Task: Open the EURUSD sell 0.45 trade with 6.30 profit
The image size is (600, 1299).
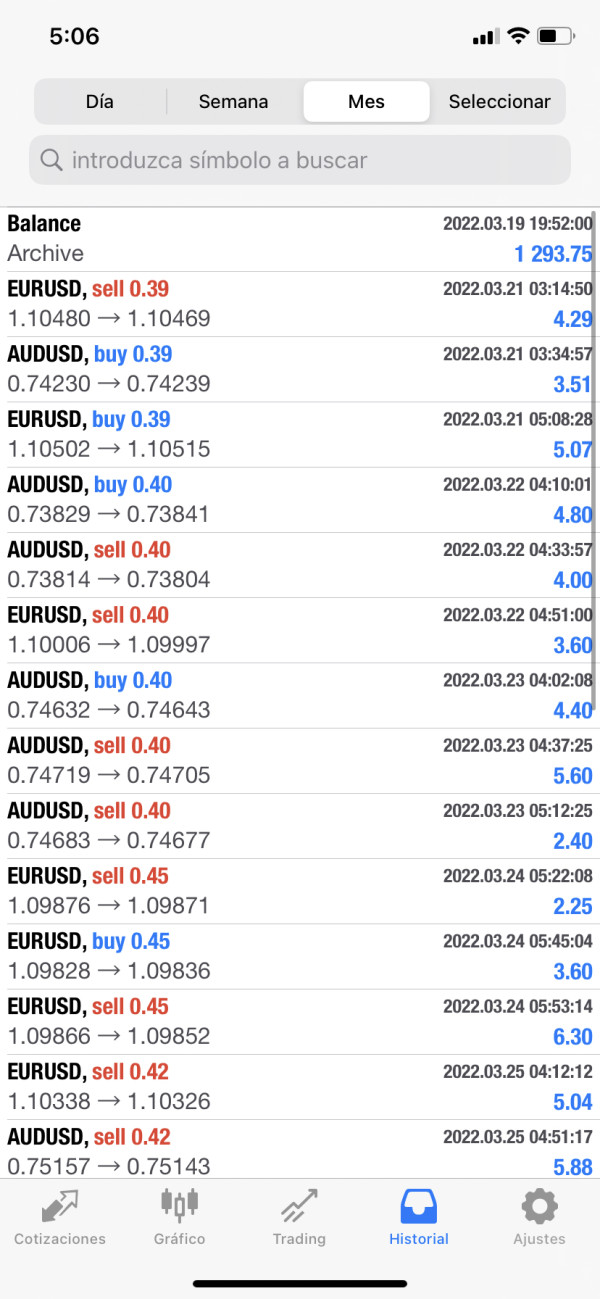Action: (x=300, y=1021)
